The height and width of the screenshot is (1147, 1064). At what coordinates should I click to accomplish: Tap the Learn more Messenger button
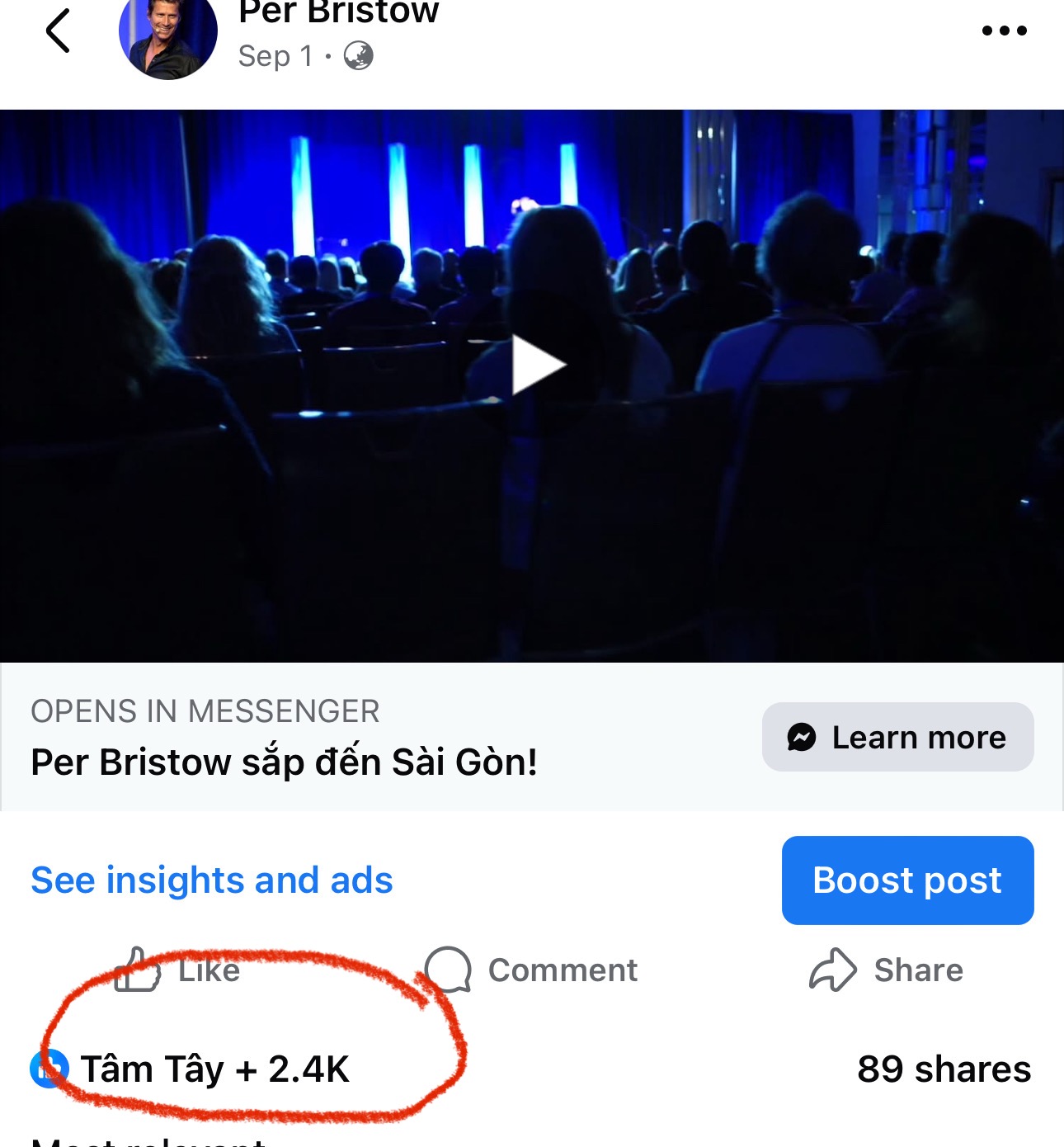pos(897,737)
